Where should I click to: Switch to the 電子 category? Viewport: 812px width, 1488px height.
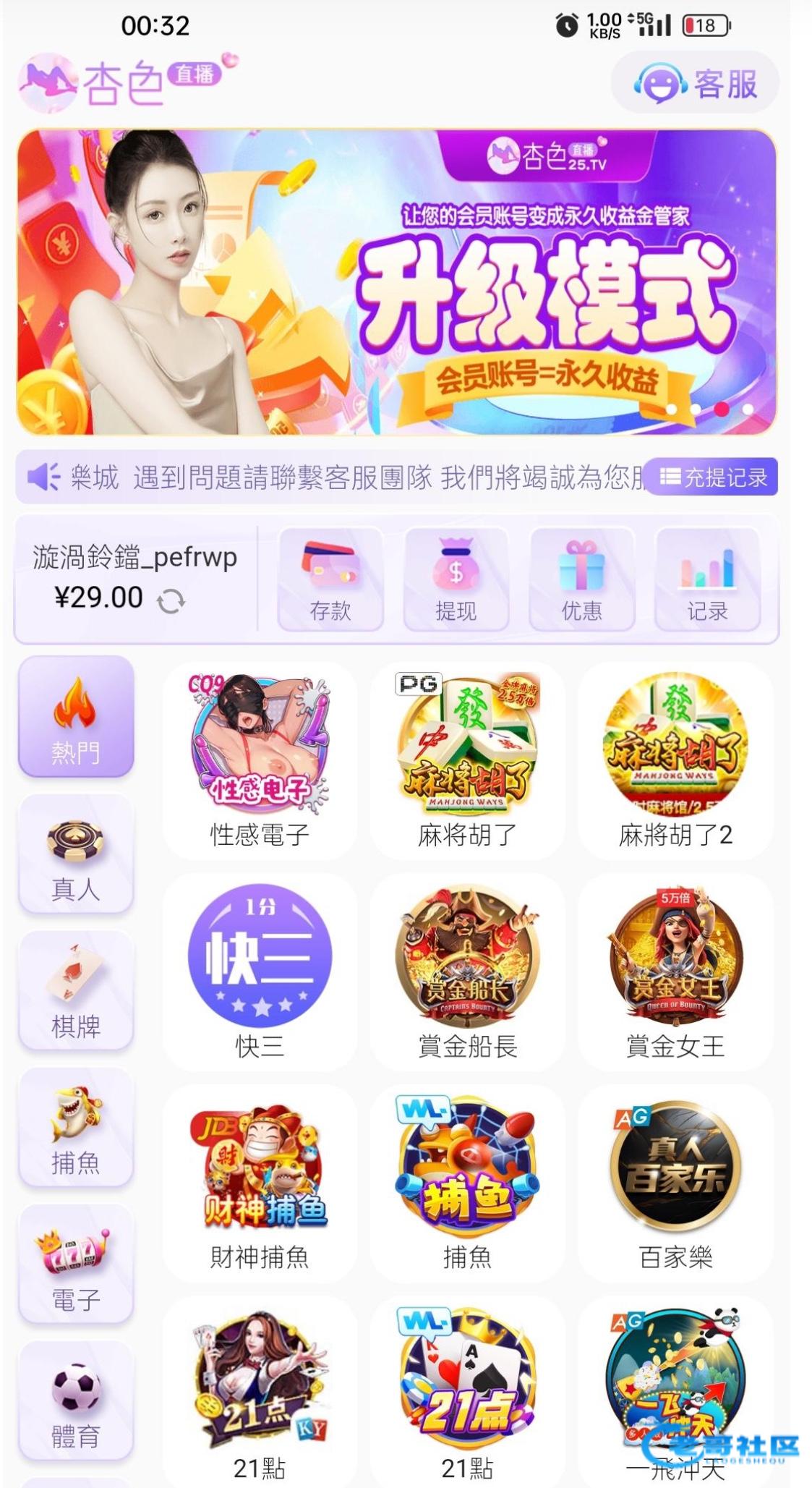[76, 1264]
